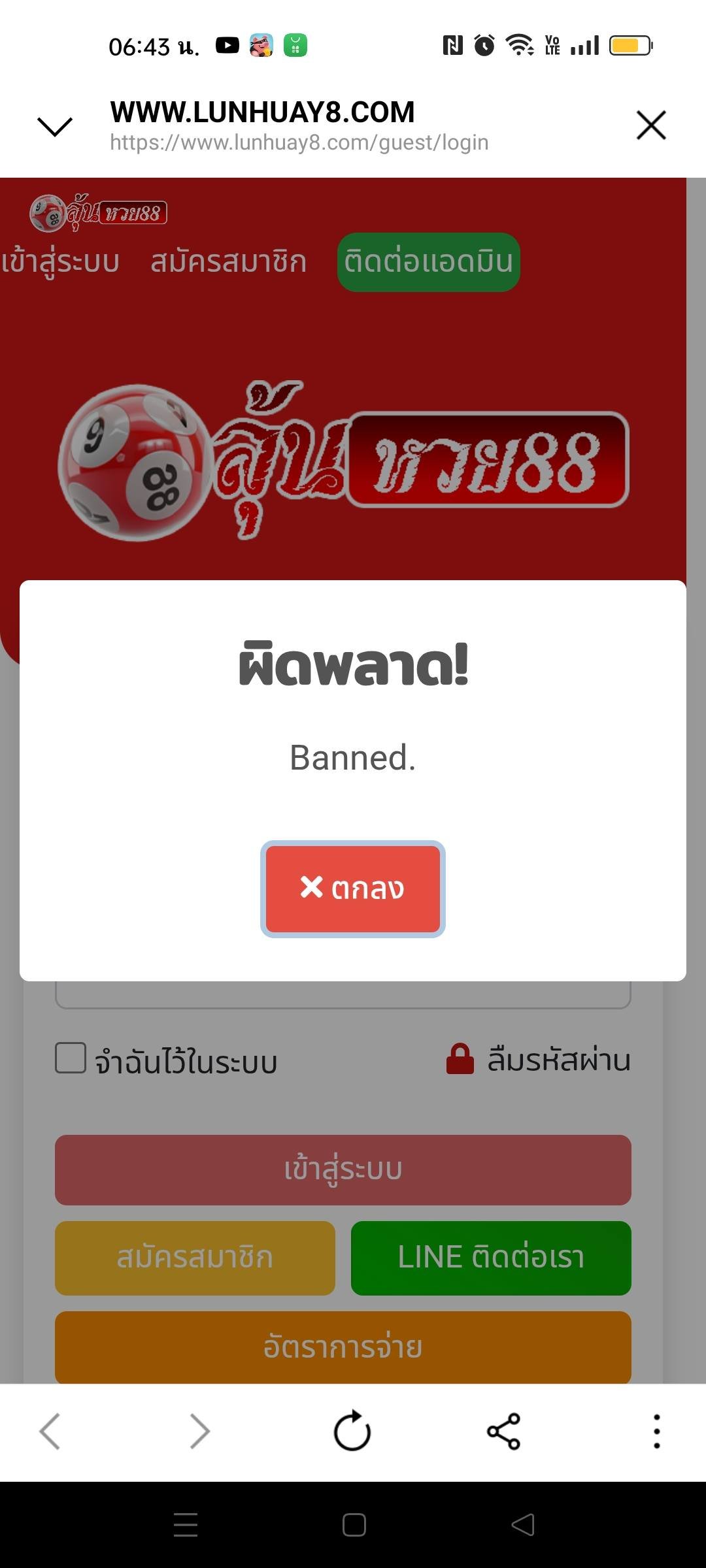The height and width of the screenshot is (1568, 706).
Task: Tap the system home button
Action: (x=354, y=1525)
